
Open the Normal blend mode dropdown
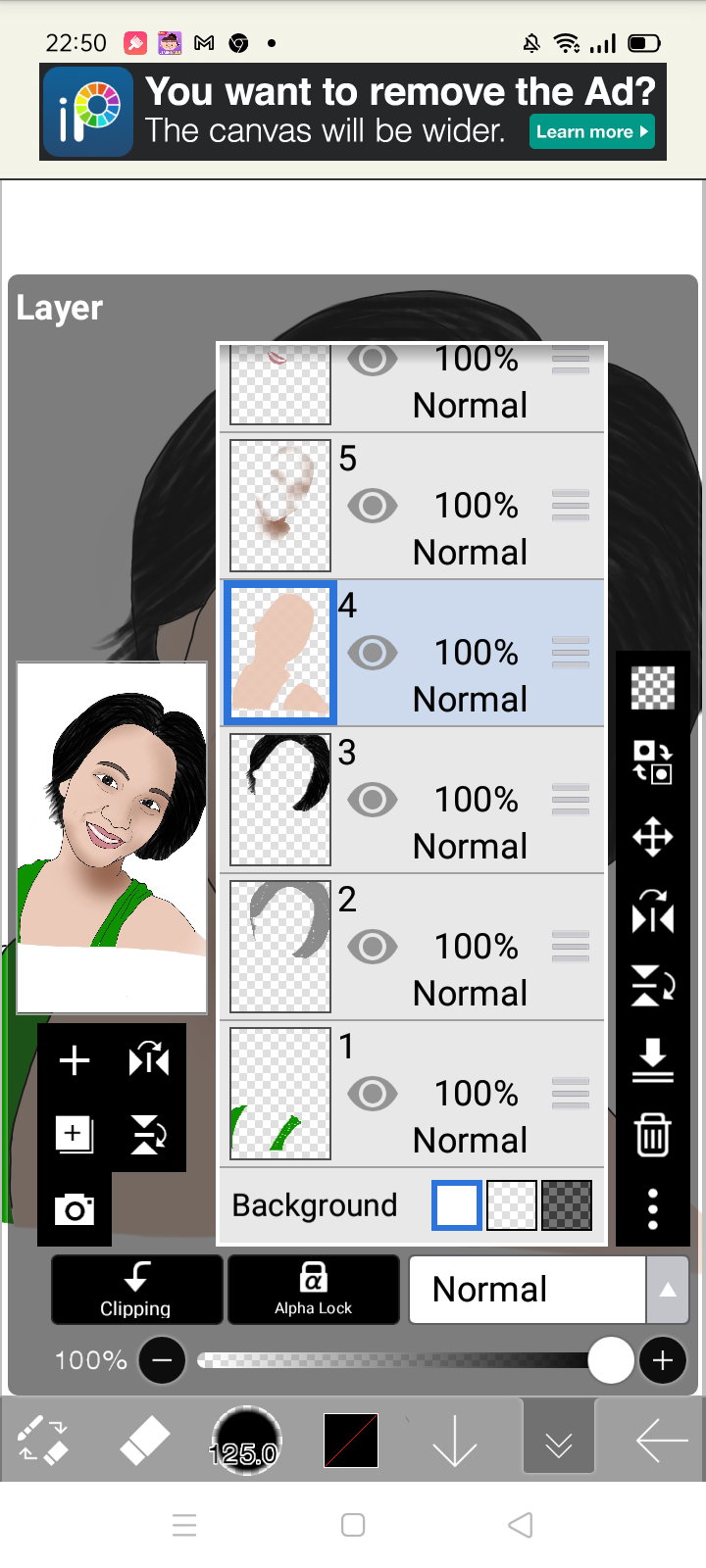click(548, 1290)
